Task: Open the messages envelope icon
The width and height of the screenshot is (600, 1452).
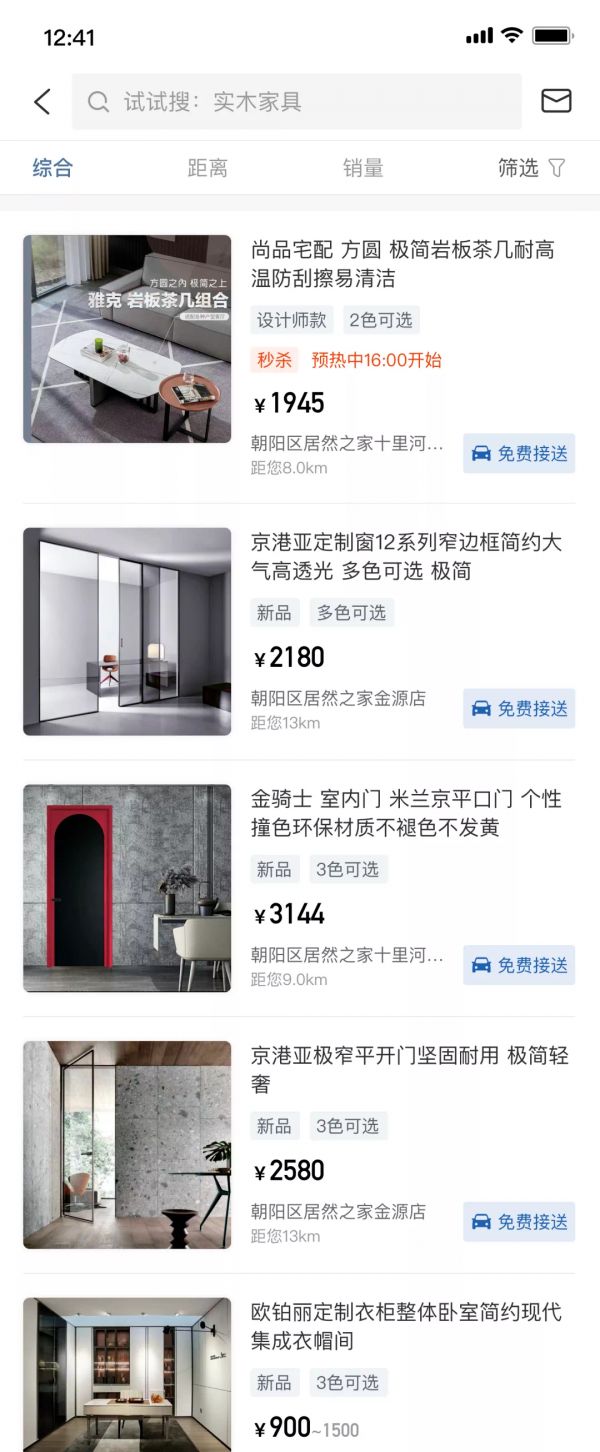Action: coord(556,101)
